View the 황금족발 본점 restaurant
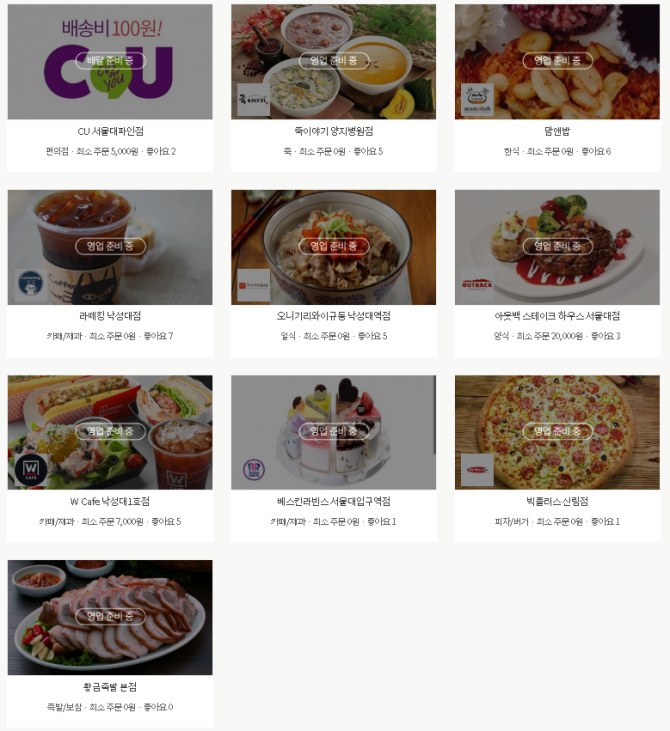 [110, 687]
